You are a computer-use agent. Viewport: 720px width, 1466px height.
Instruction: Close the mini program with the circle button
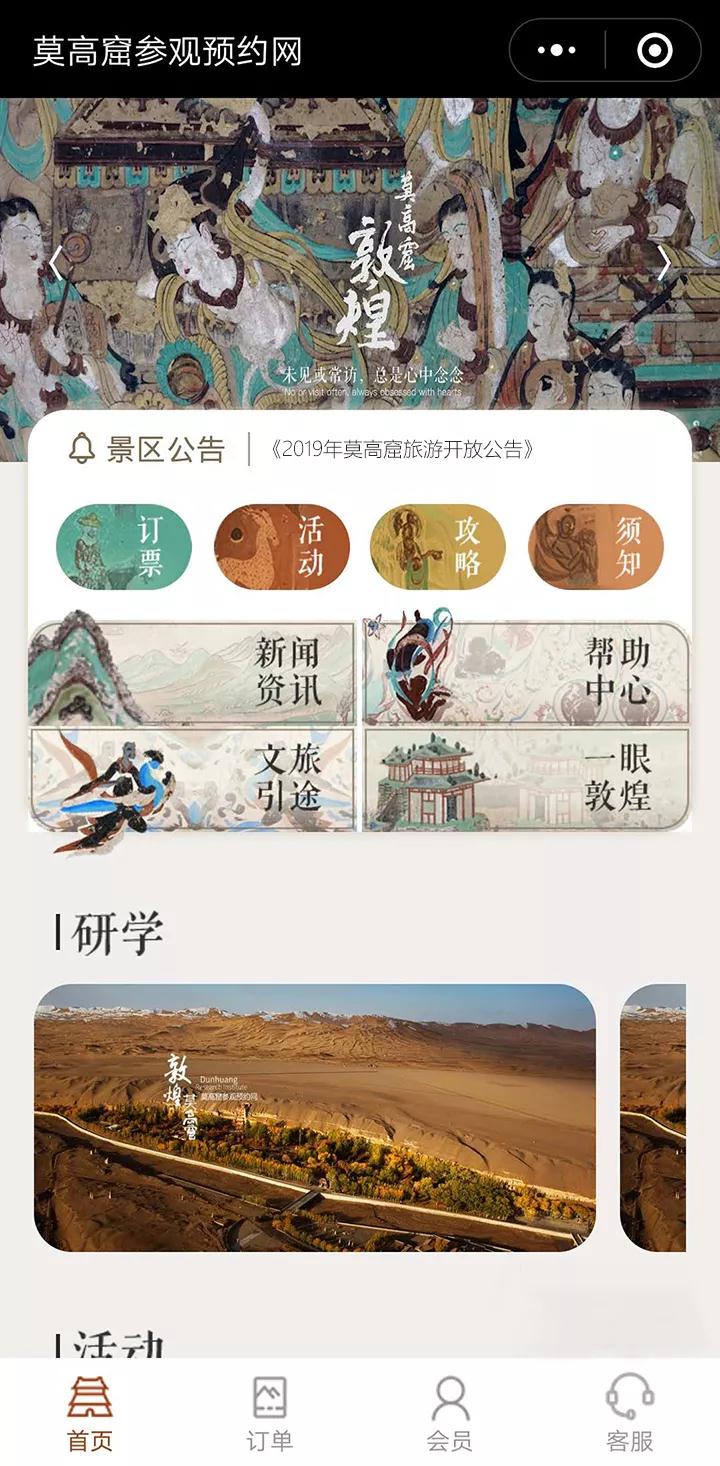pyautogui.click(x=655, y=50)
